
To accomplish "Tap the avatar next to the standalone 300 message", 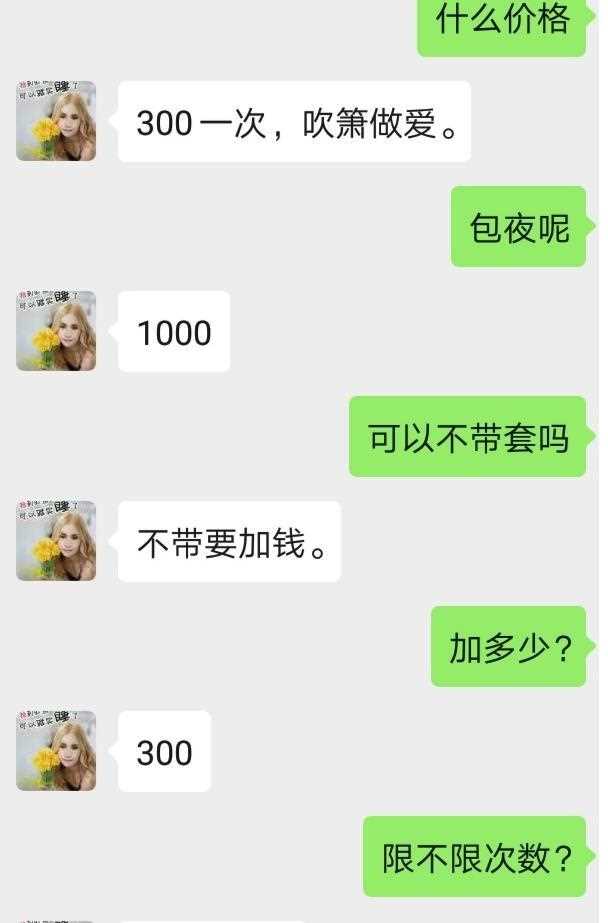I will 56,751.
